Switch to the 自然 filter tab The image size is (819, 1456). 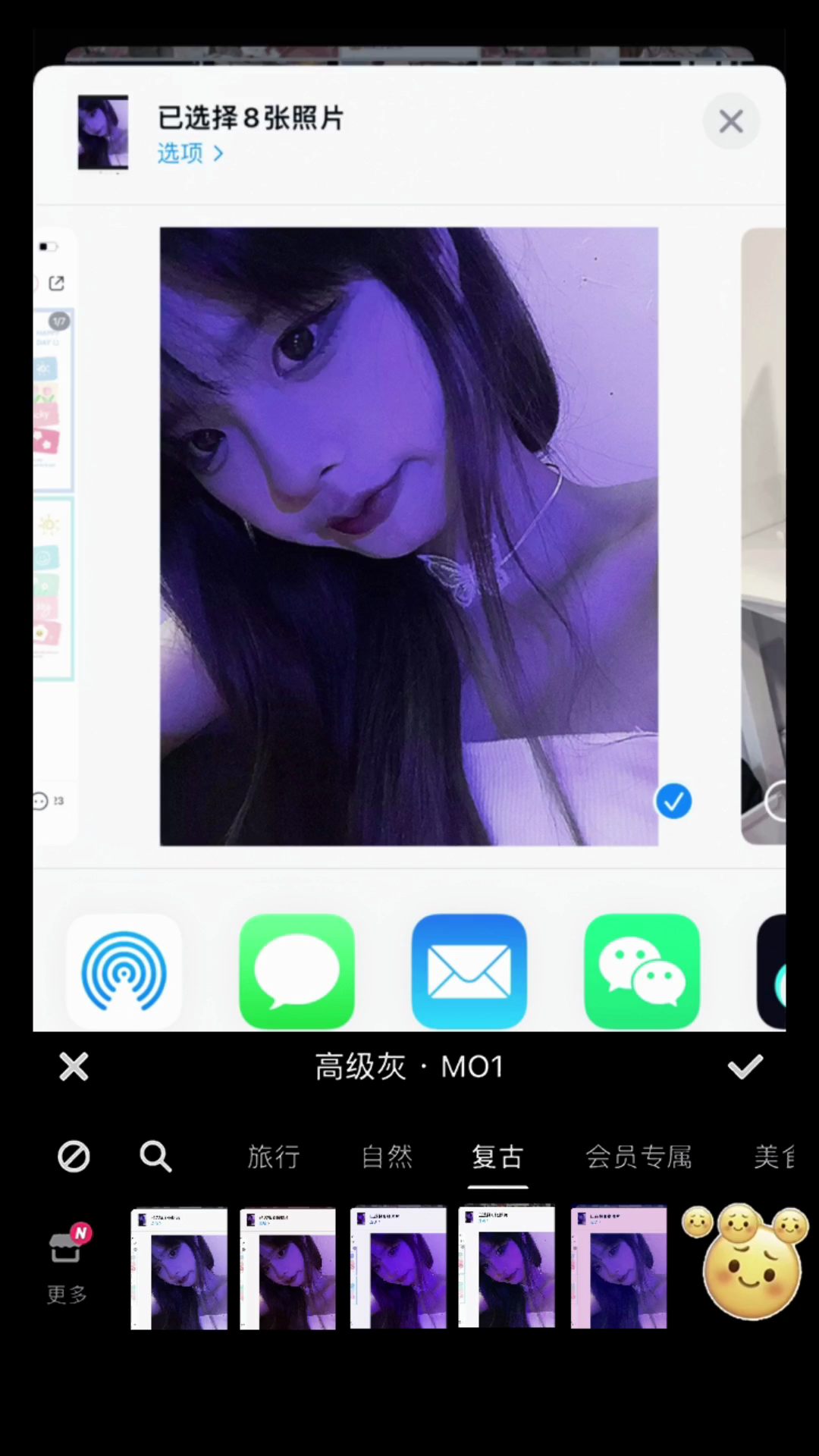point(387,1156)
